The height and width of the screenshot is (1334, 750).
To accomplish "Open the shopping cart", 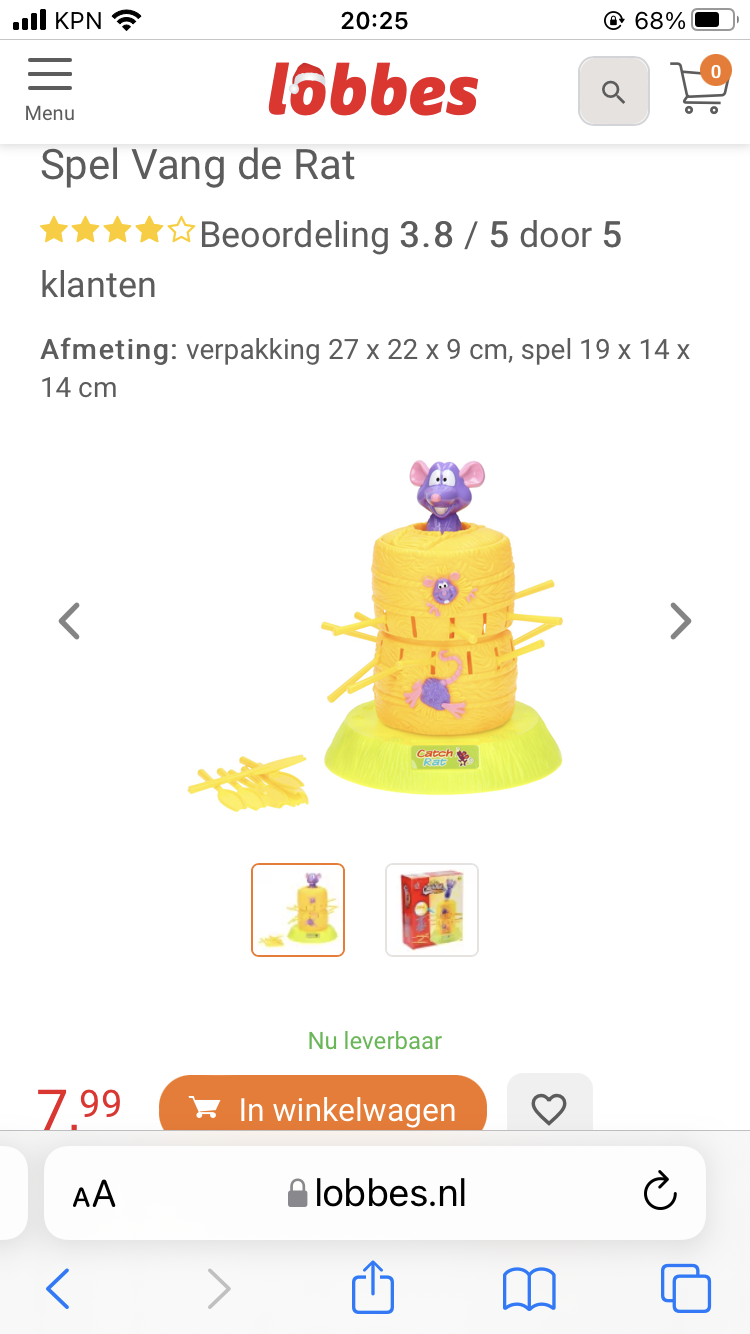I will click(700, 87).
